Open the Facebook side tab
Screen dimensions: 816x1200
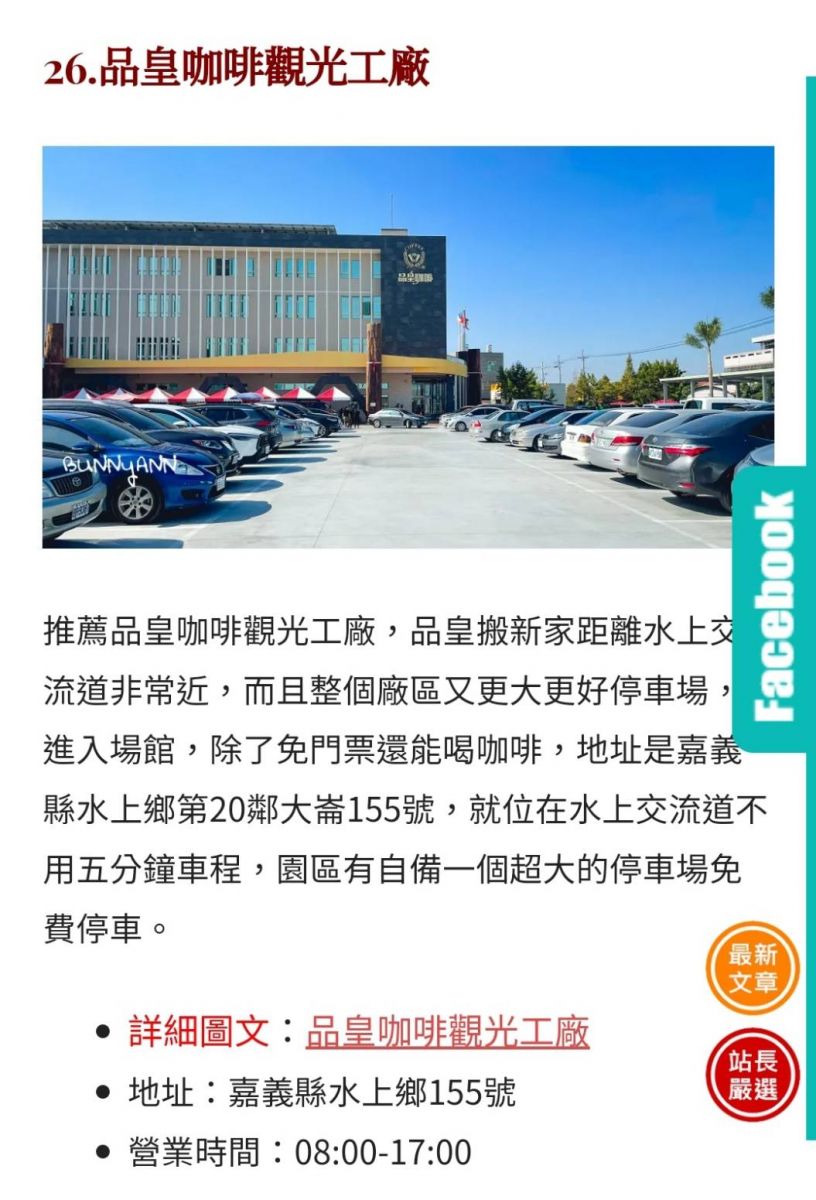774,606
